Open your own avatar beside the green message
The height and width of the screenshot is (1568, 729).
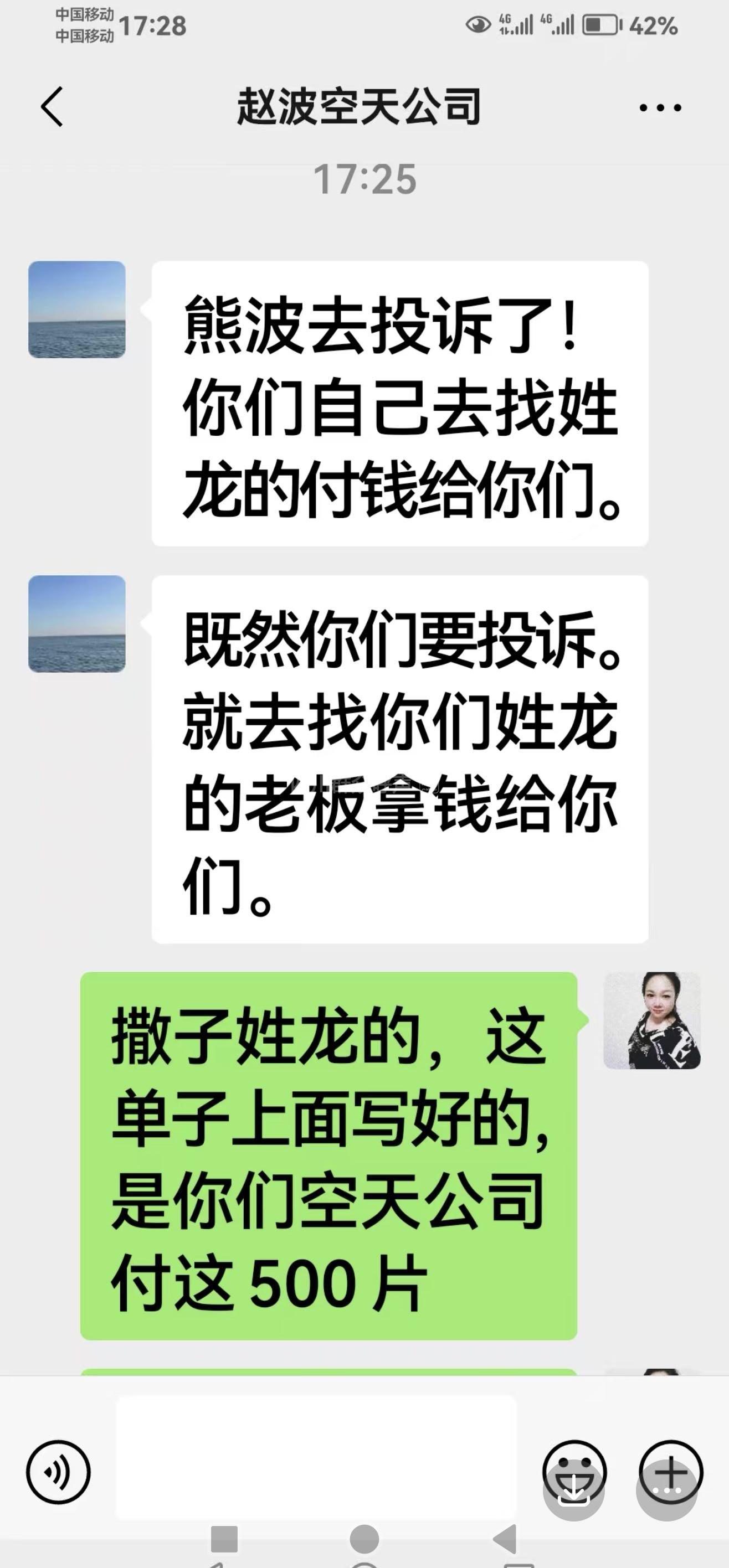(x=651, y=1020)
